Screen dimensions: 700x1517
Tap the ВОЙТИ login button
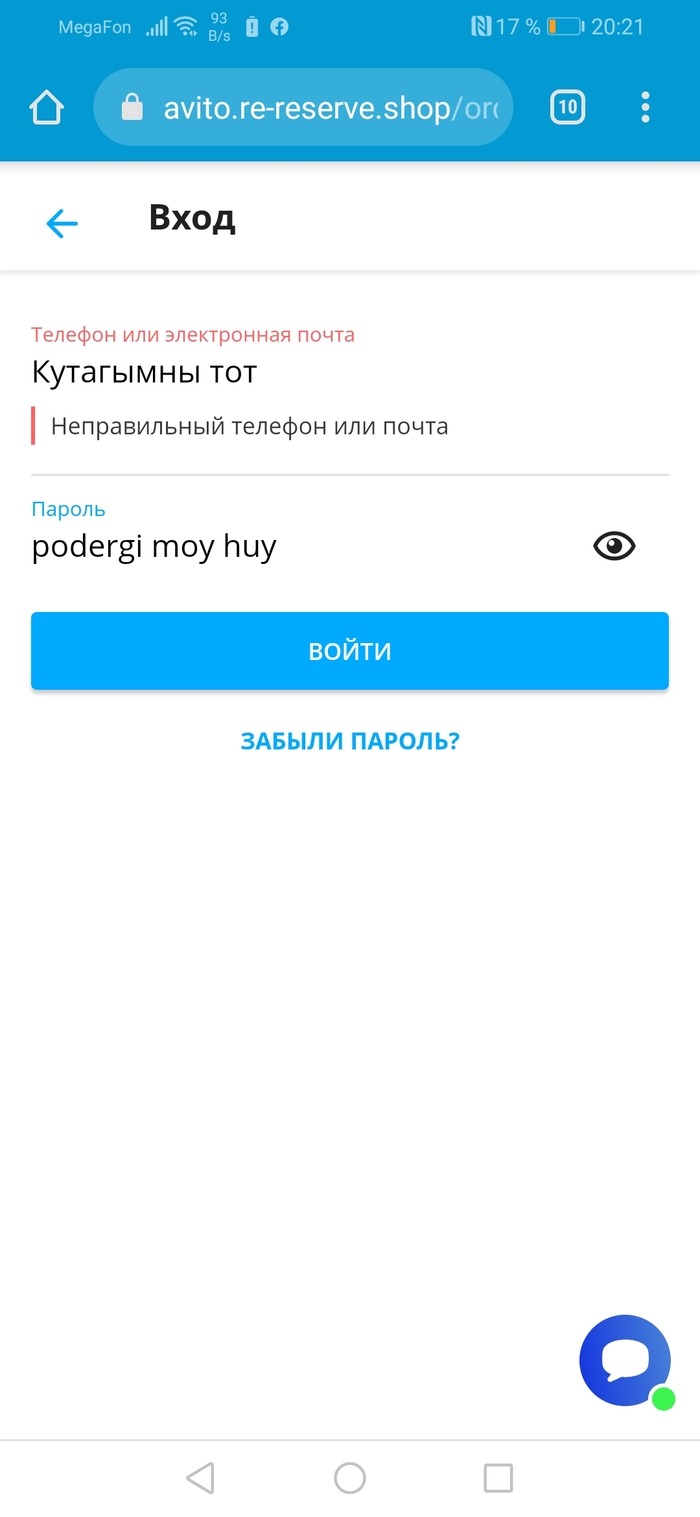349,651
